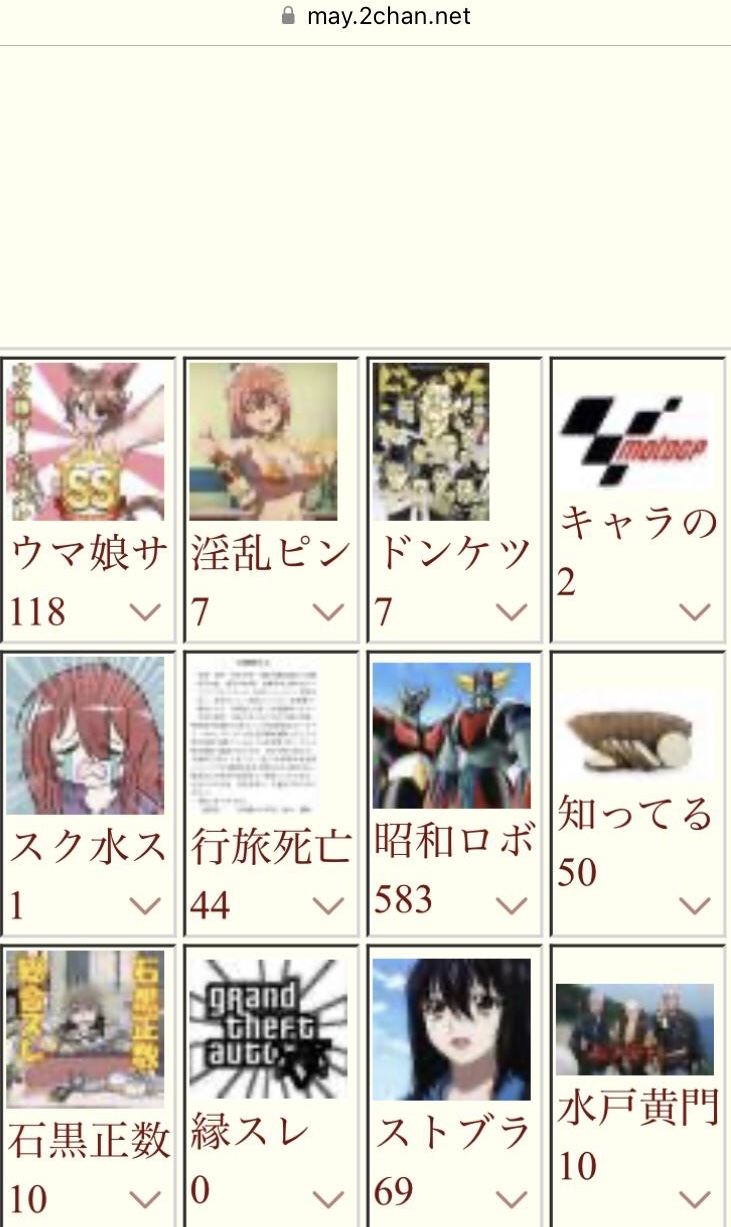Expand the chevron under 行旅死亡 thread

coord(328,906)
